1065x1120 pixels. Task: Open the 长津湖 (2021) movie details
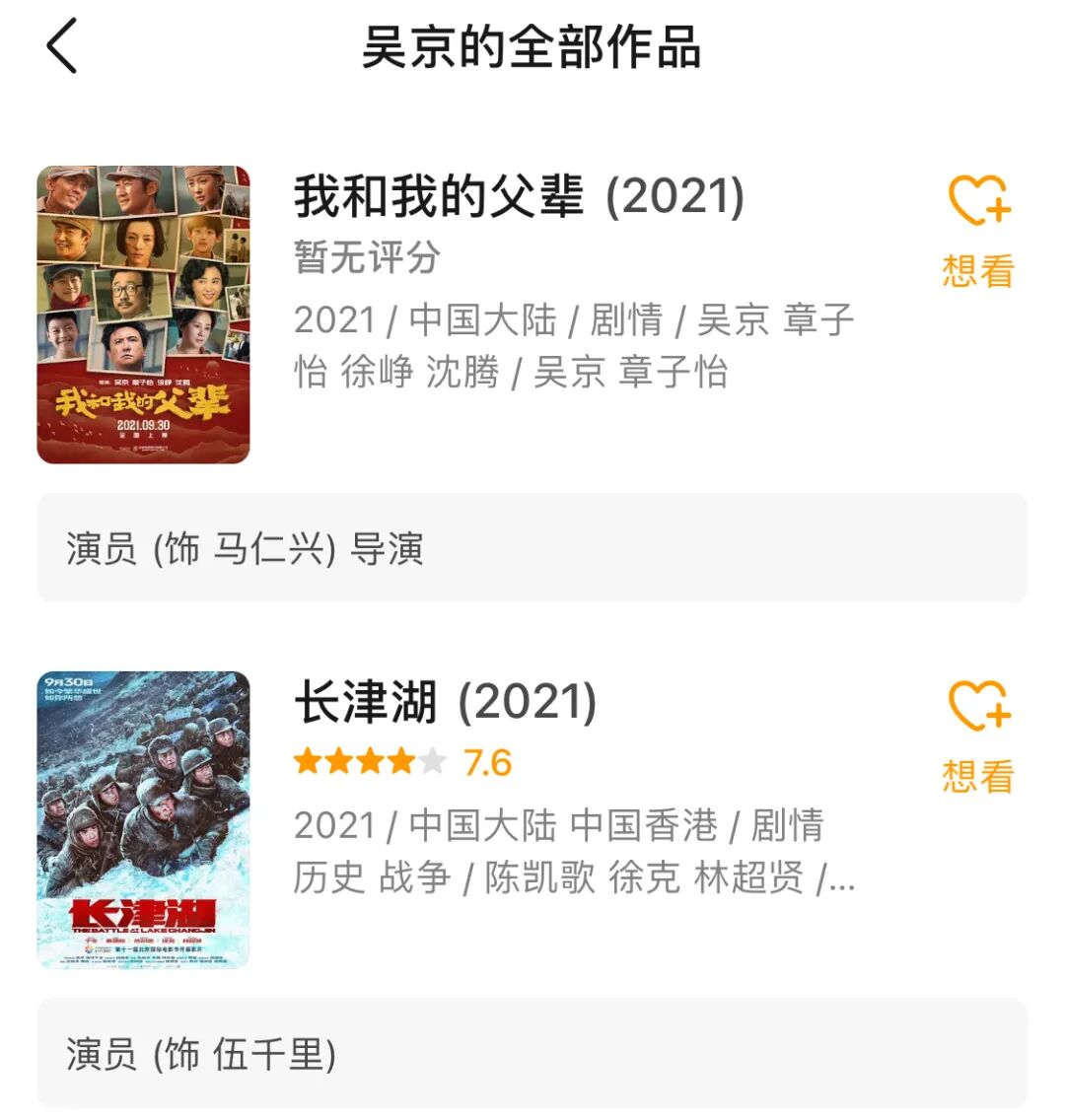[446, 703]
